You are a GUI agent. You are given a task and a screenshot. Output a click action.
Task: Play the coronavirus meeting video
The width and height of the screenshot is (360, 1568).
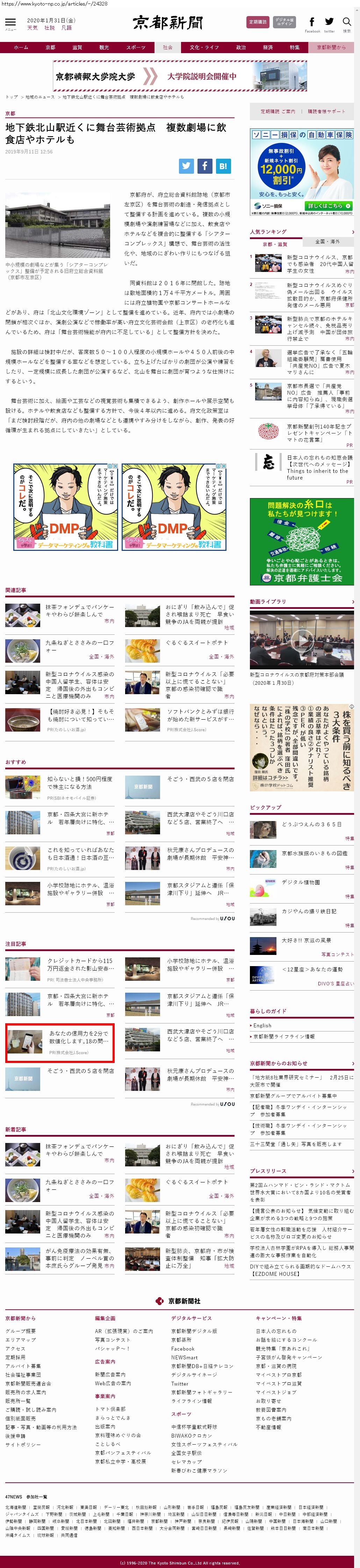coord(302,639)
